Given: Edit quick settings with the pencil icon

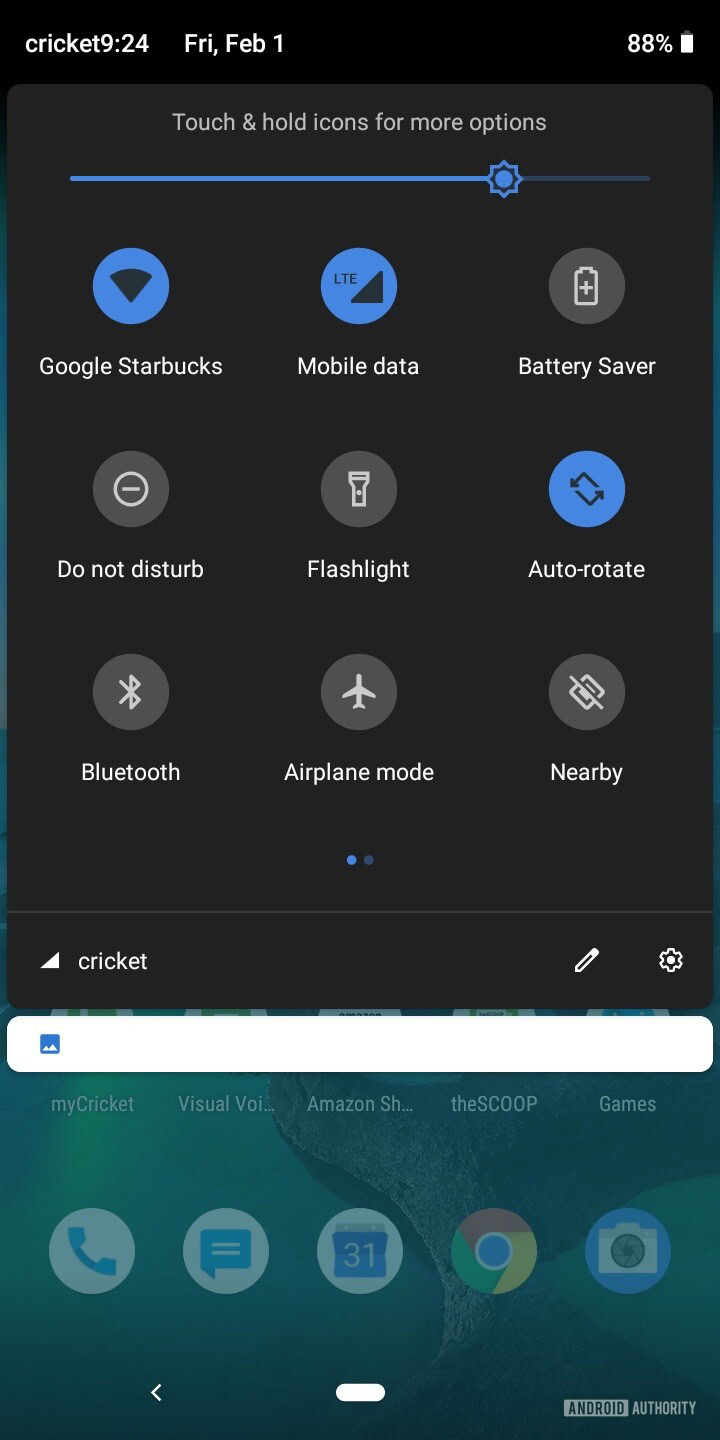Looking at the screenshot, I should click(x=587, y=961).
